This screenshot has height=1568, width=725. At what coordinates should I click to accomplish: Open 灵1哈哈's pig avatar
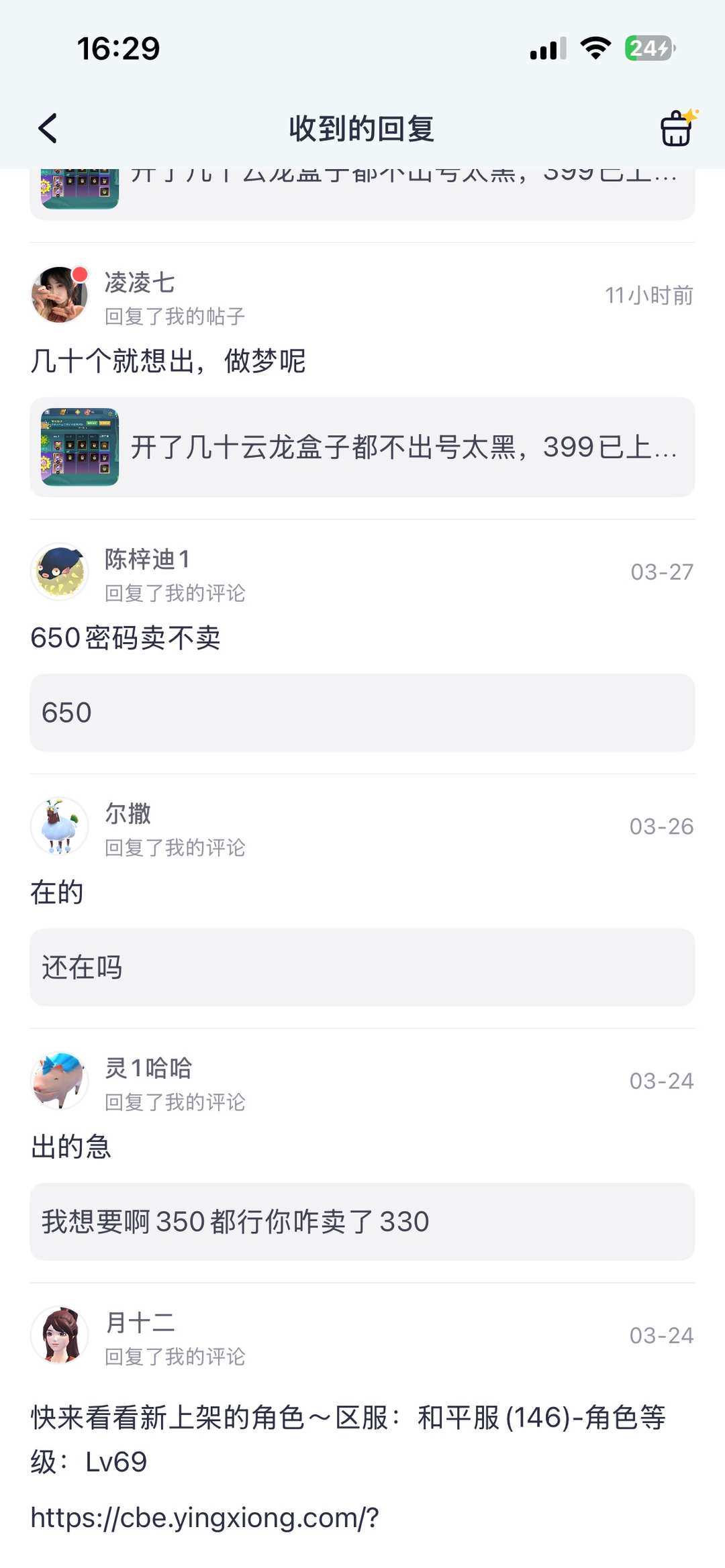[59, 1080]
